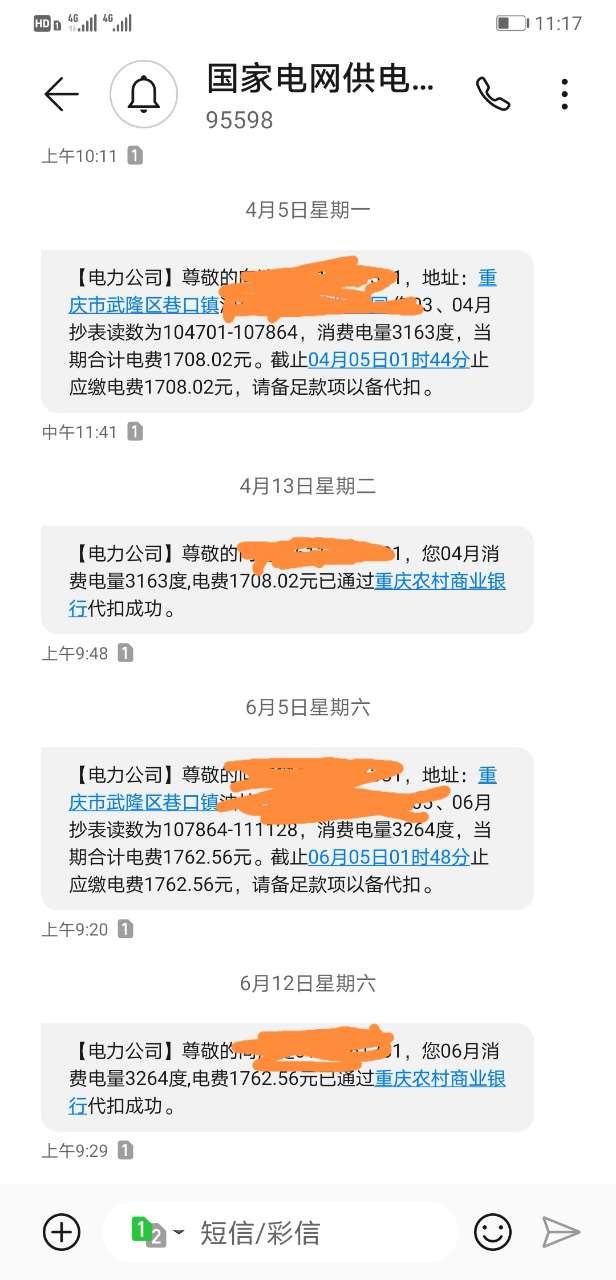Open the emoji picker

click(493, 1232)
